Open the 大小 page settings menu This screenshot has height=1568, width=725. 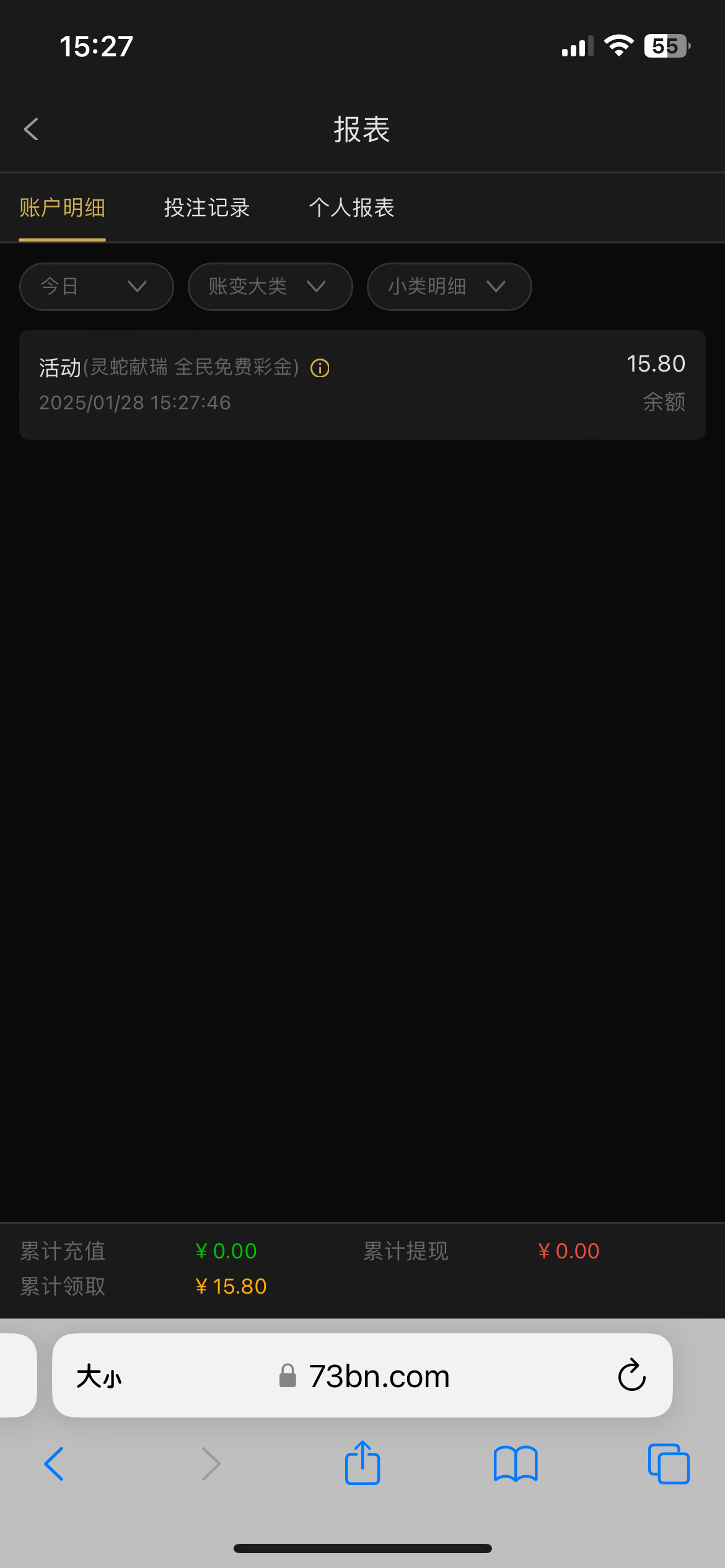pyautogui.click(x=99, y=1377)
